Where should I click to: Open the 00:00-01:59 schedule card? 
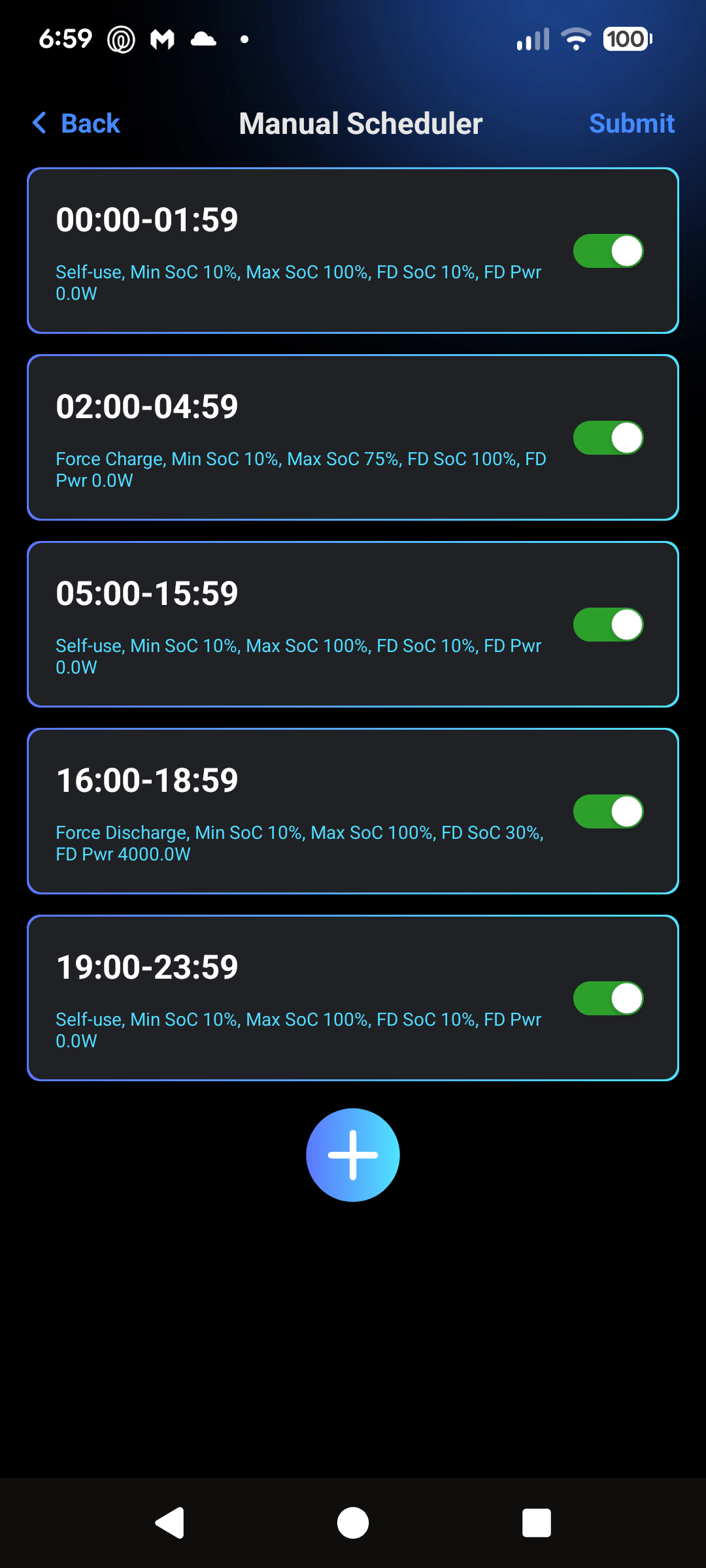click(x=294, y=251)
